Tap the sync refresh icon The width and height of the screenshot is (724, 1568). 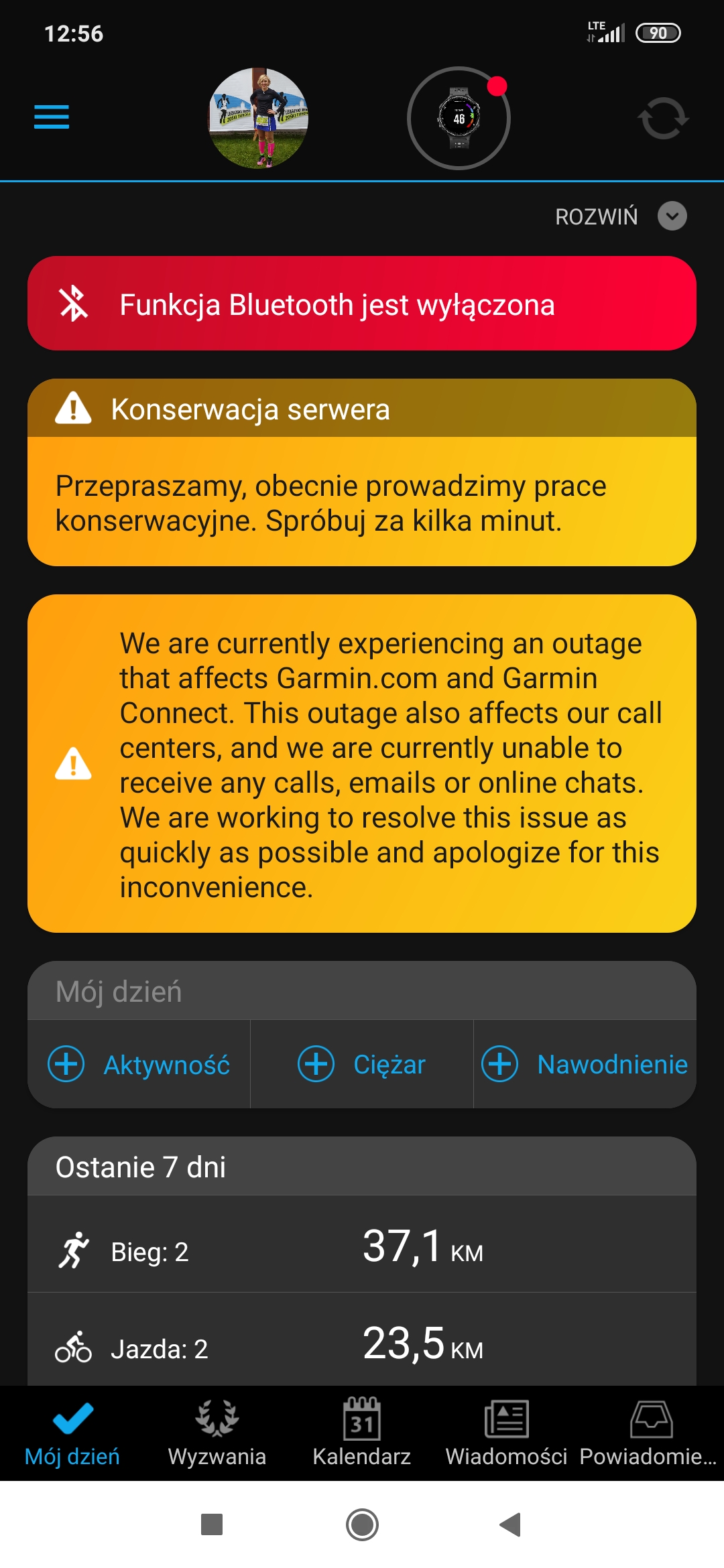pyautogui.click(x=663, y=118)
